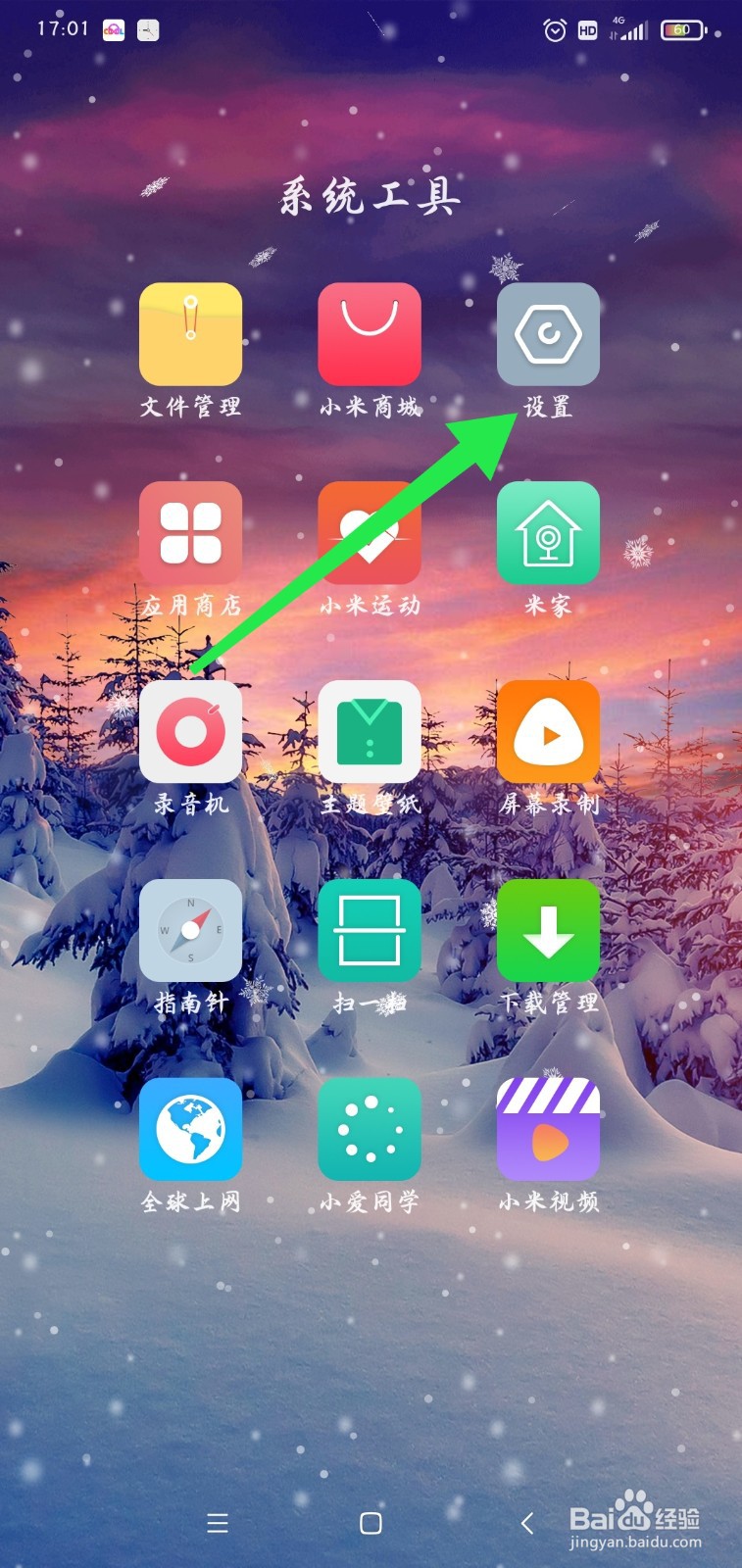742x1568 pixels.
Task: Open the 下载管理 download manager
Action: pos(548,931)
